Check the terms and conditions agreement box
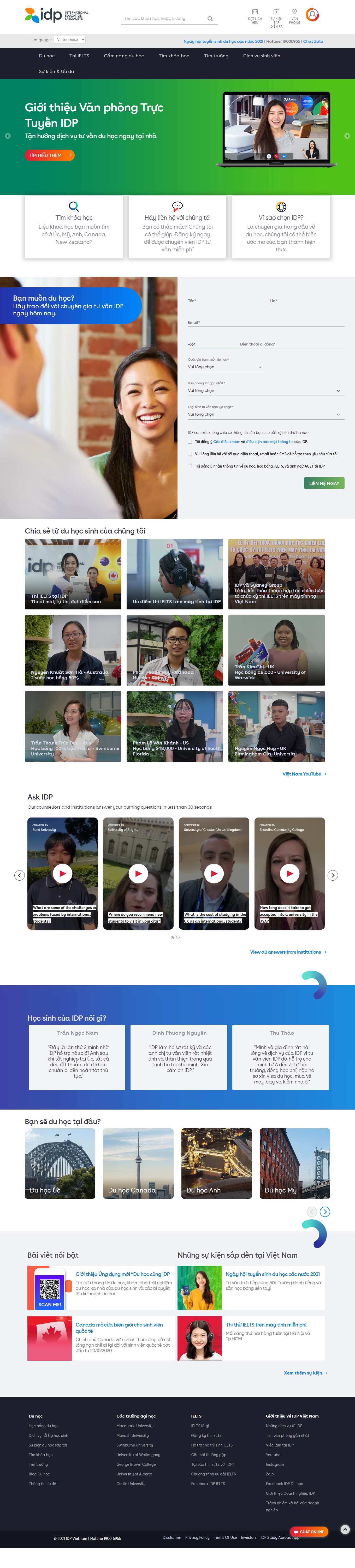The height and width of the screenshot is (1568, 355). pos(190,442)
